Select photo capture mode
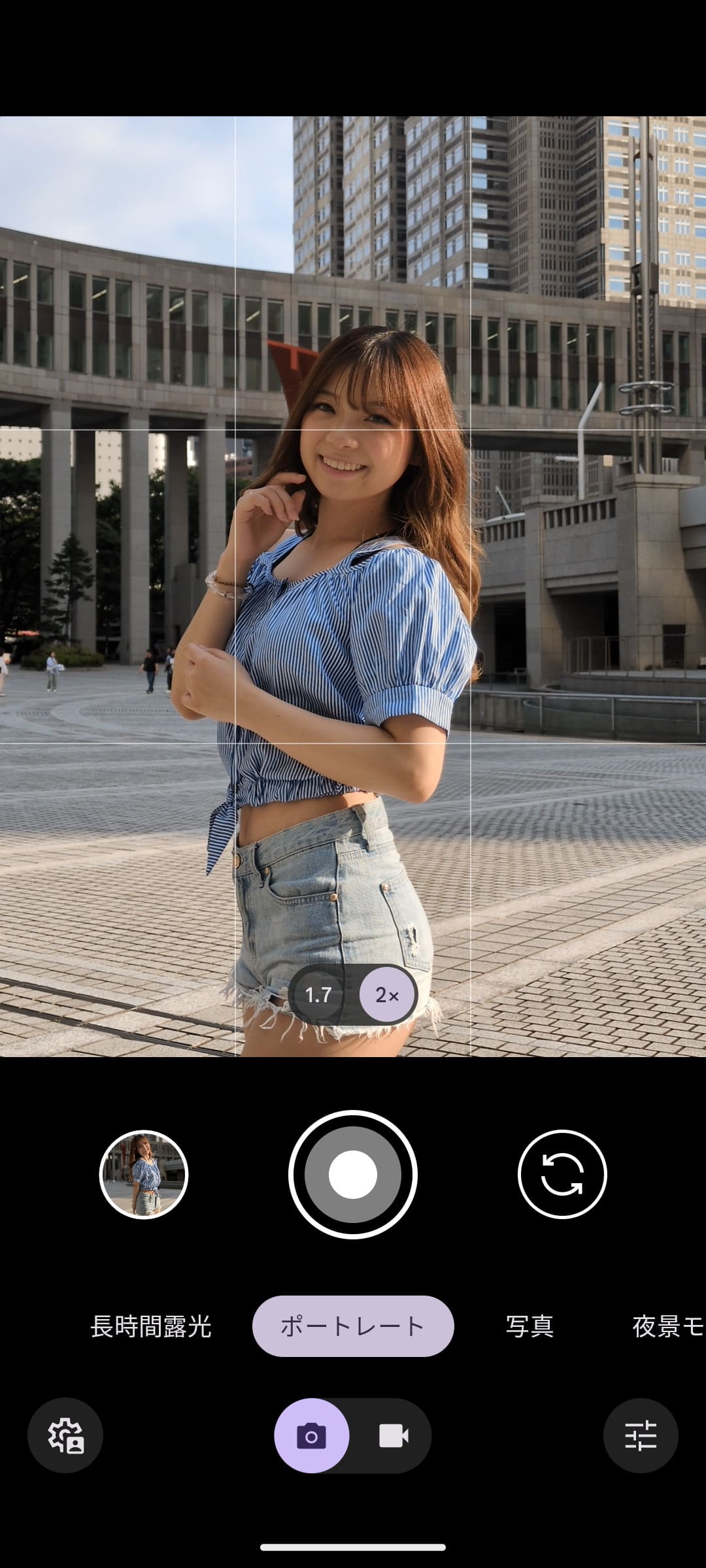This screenshot has height=1568, width=706. (x=312, y=1436)
